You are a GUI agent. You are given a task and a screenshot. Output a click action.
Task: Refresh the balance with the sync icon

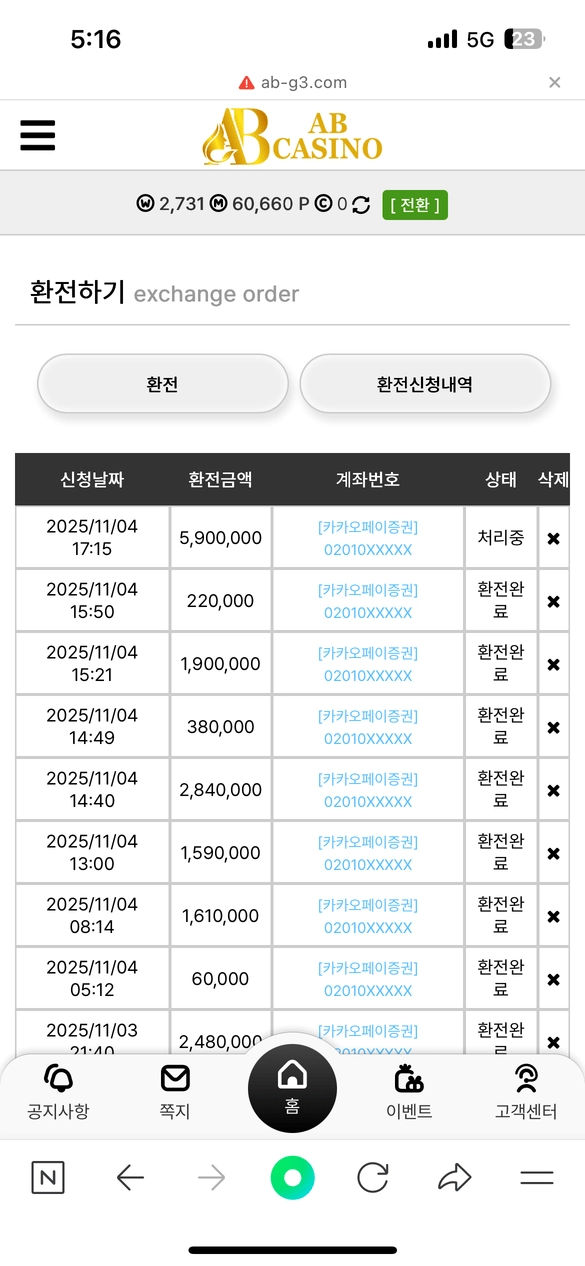click(x=361, y=205)
